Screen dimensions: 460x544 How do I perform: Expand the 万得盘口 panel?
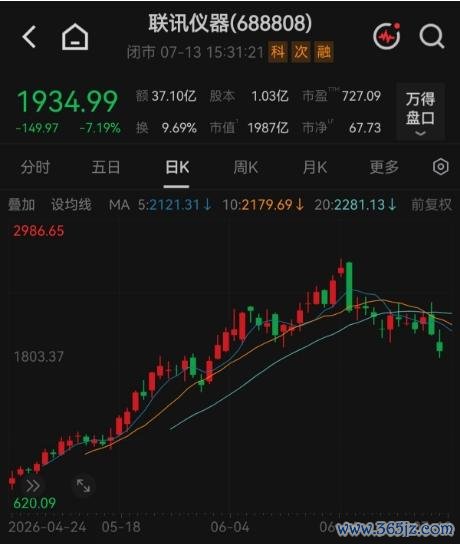[x=420, y=112]
